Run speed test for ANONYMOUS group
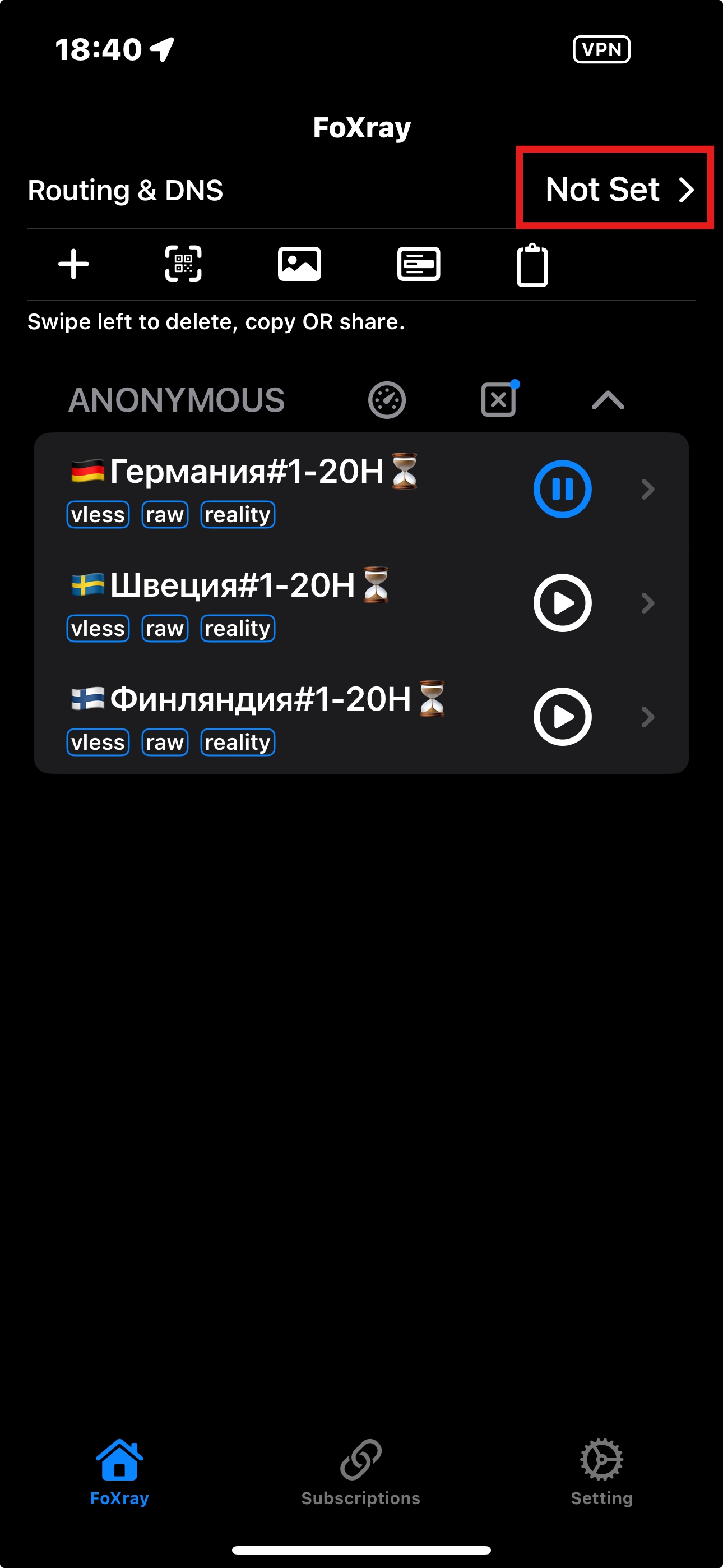723x1568 pixels. pyautogui.click(x=387, y=400)
